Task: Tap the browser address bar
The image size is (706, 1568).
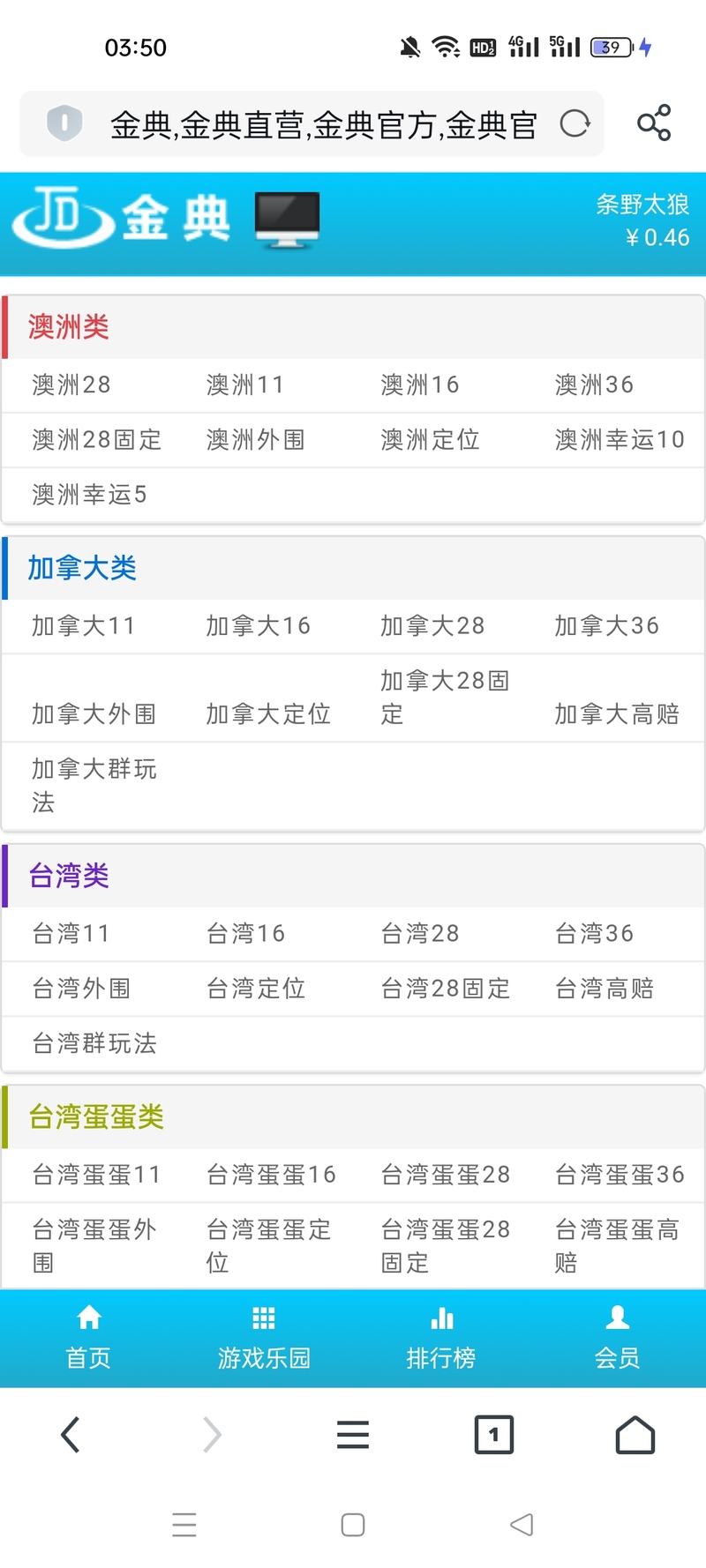Action: pos(312,123)
